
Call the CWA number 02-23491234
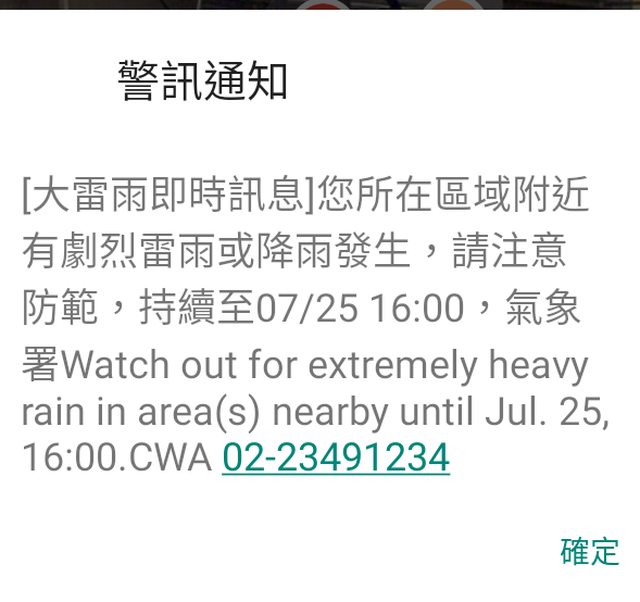[x=336, y=457]
